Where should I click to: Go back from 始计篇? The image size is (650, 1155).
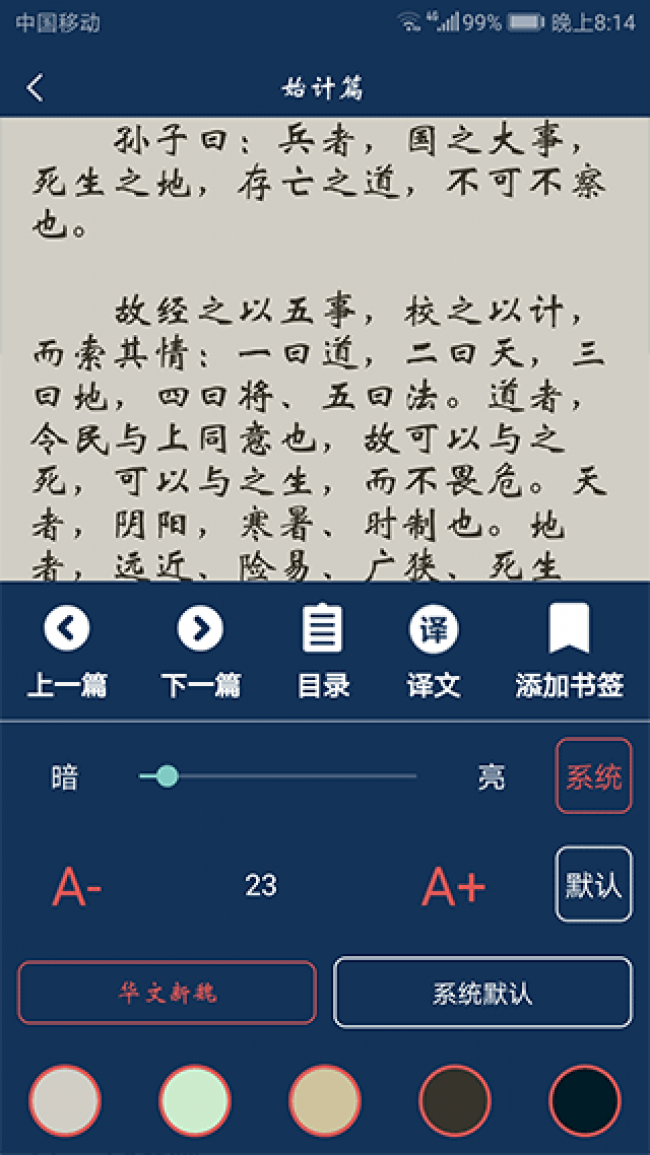coord(35,88)
